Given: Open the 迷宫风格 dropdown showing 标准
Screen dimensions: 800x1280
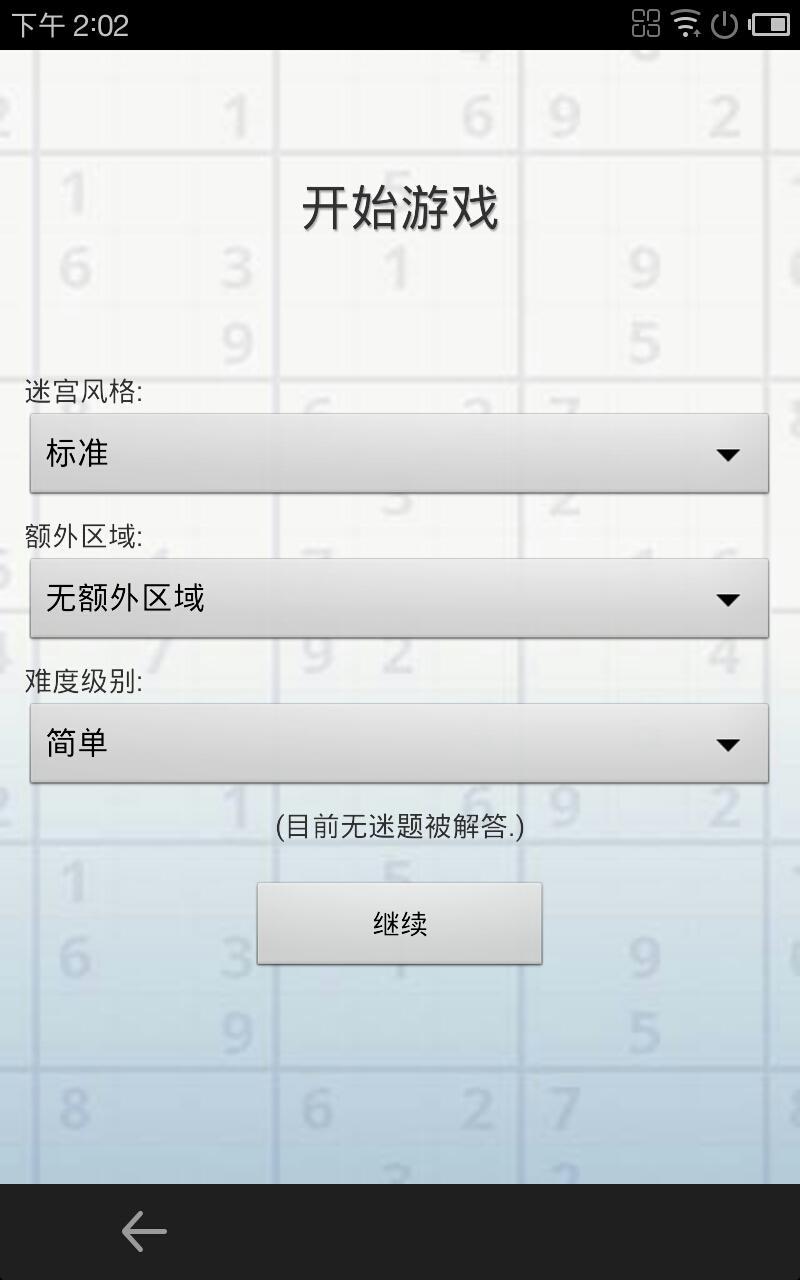Looking at the screenshot, I should pyautogui.click(x=399, y=453).
